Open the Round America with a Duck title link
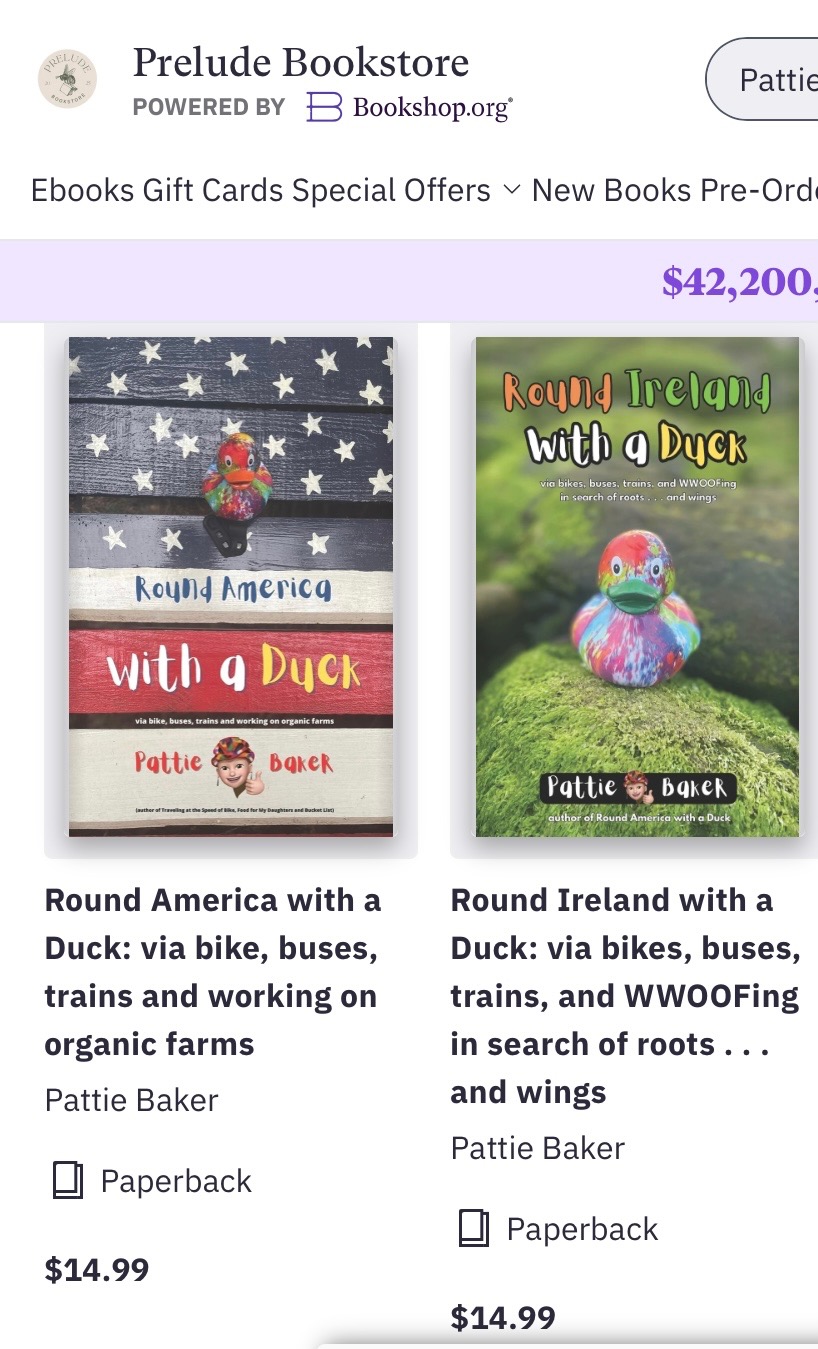 click(212, 971)
